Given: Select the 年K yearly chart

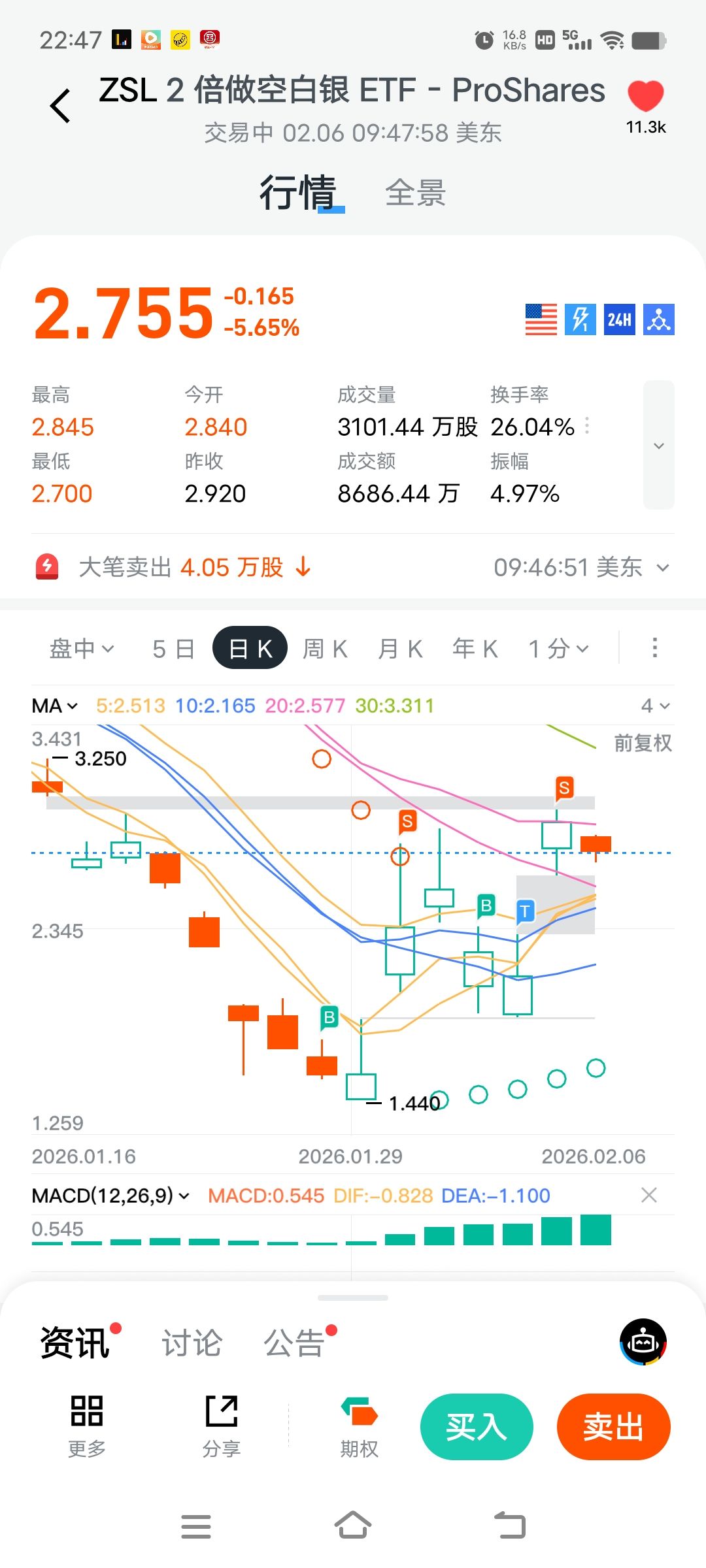Looking at the screenshot, I should click(x=475, y=649).
